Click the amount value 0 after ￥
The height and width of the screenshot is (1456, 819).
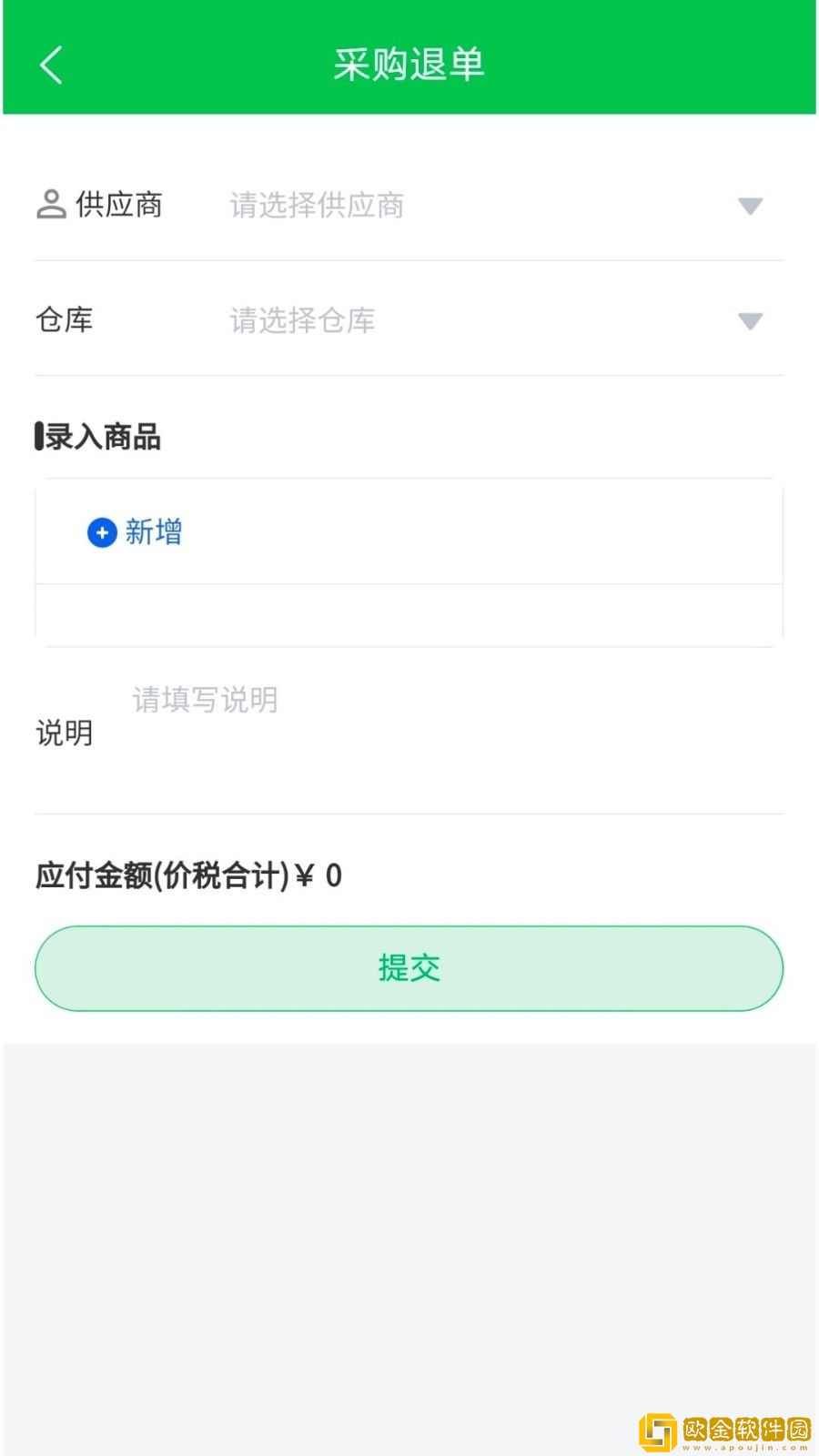[x=333, y=875]
